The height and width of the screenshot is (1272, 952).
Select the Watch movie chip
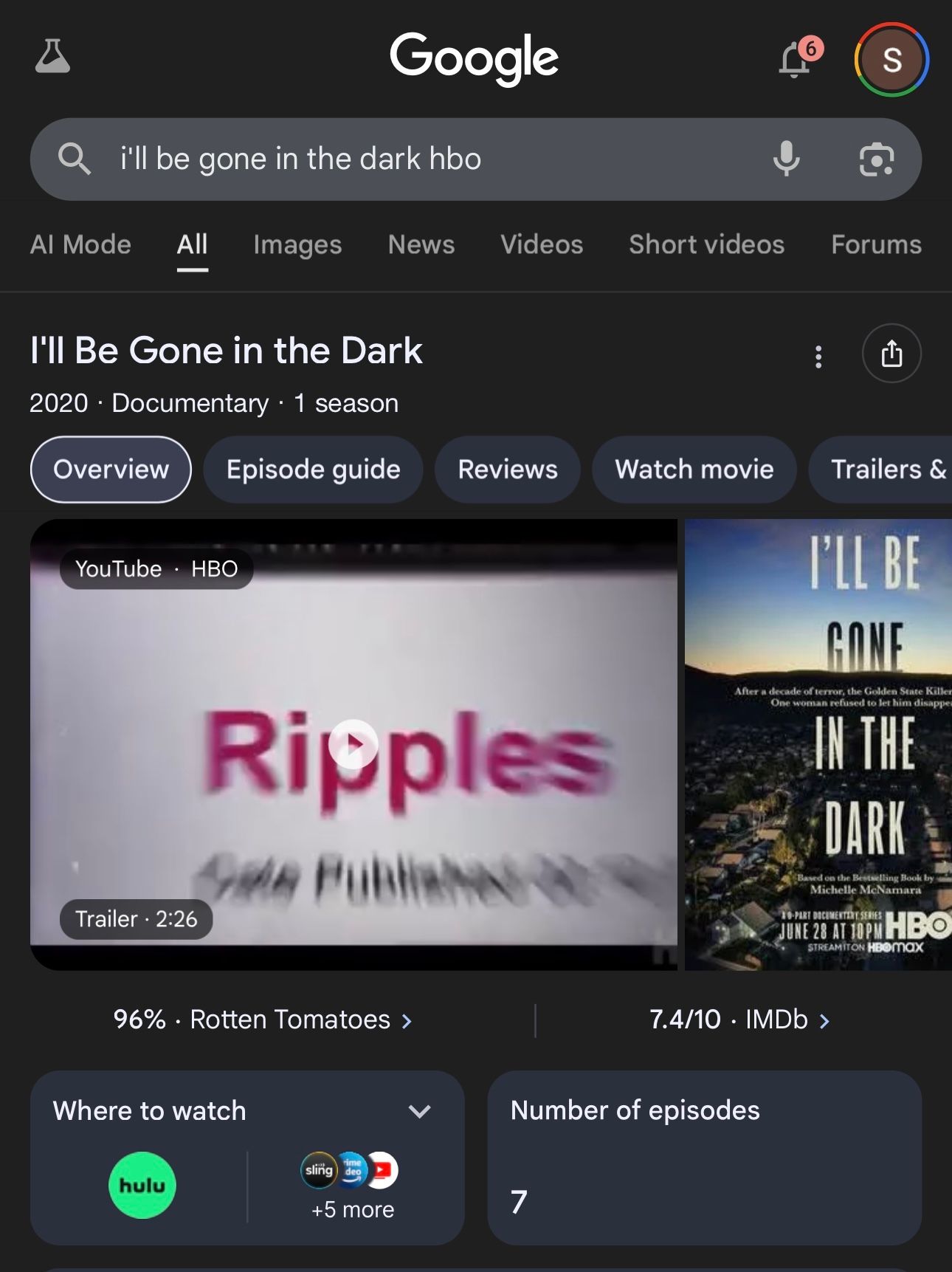[694, 470]
